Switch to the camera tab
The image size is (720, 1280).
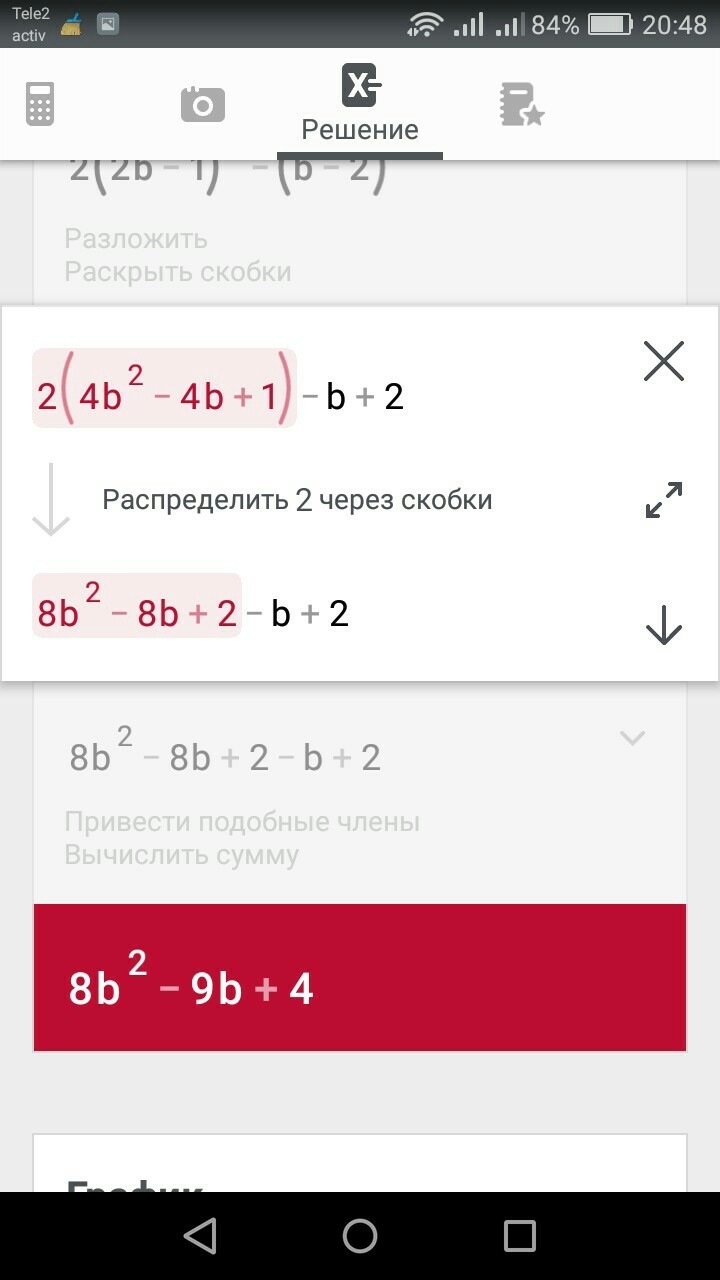[203, 104]
